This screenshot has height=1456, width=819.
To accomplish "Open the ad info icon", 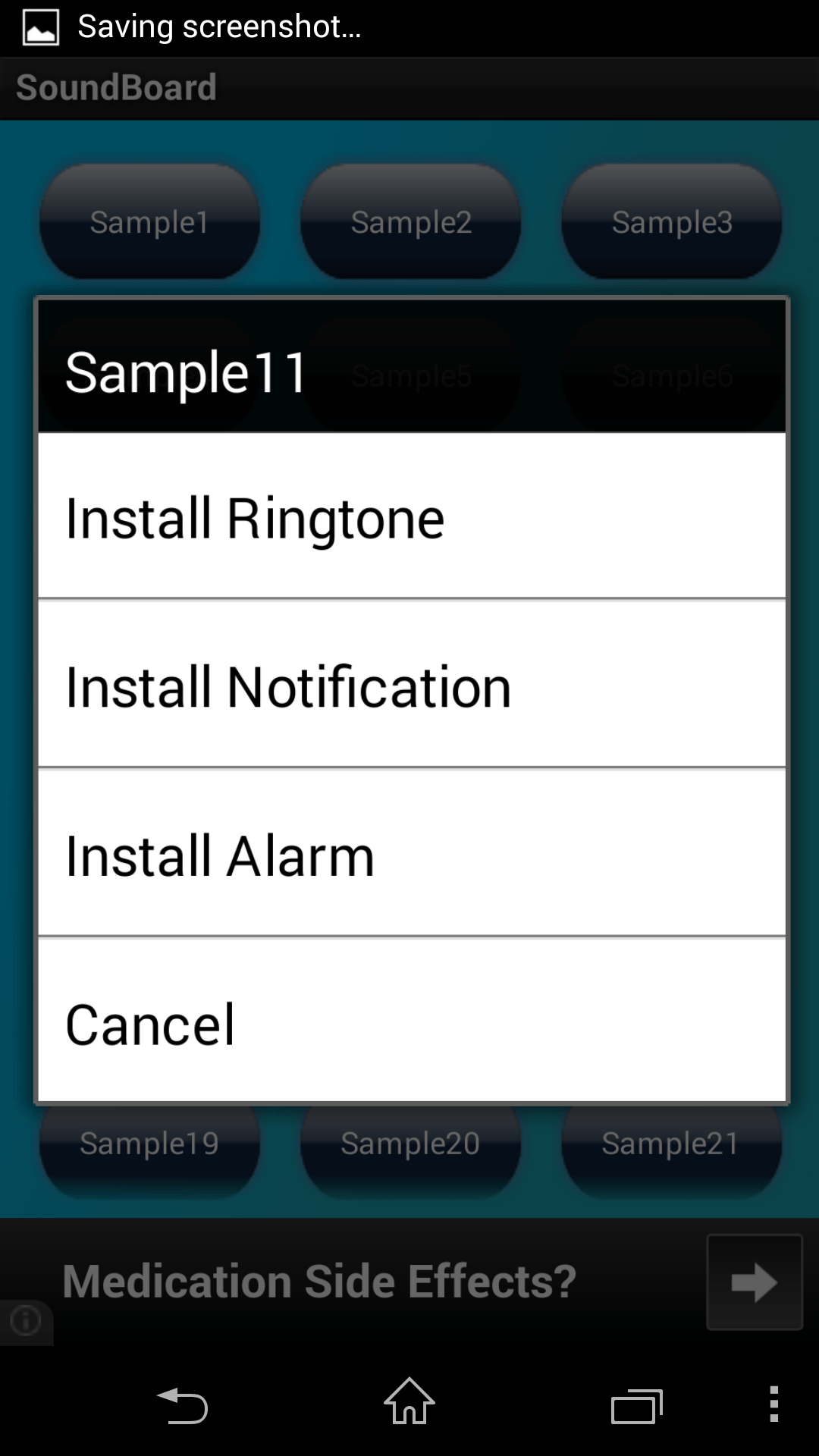I will point(26,1320).
